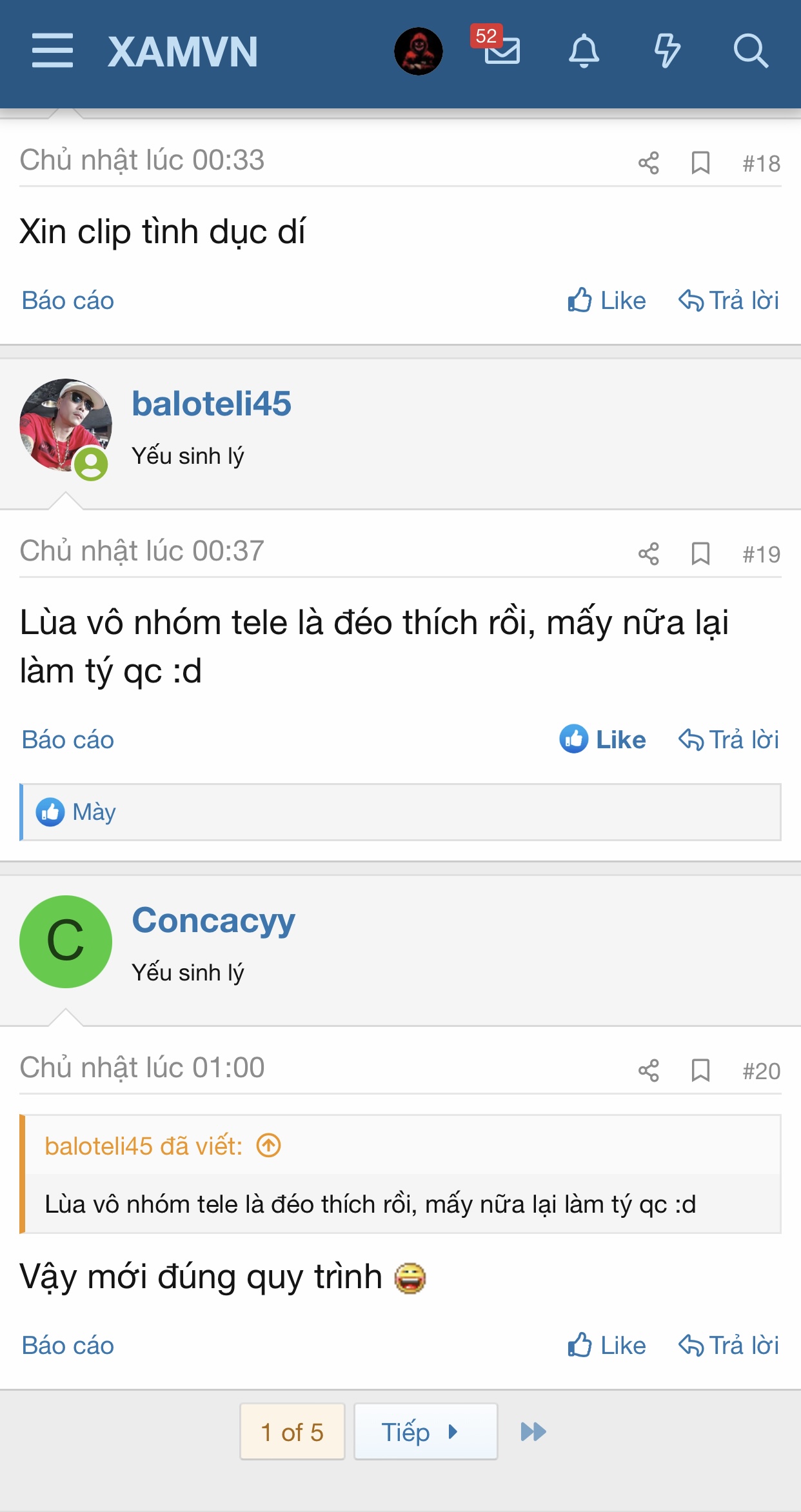This screenshot has width=801, height=1512.
Task: Select the '1 of 5' page selector
Action: (x=292, y=1432)
